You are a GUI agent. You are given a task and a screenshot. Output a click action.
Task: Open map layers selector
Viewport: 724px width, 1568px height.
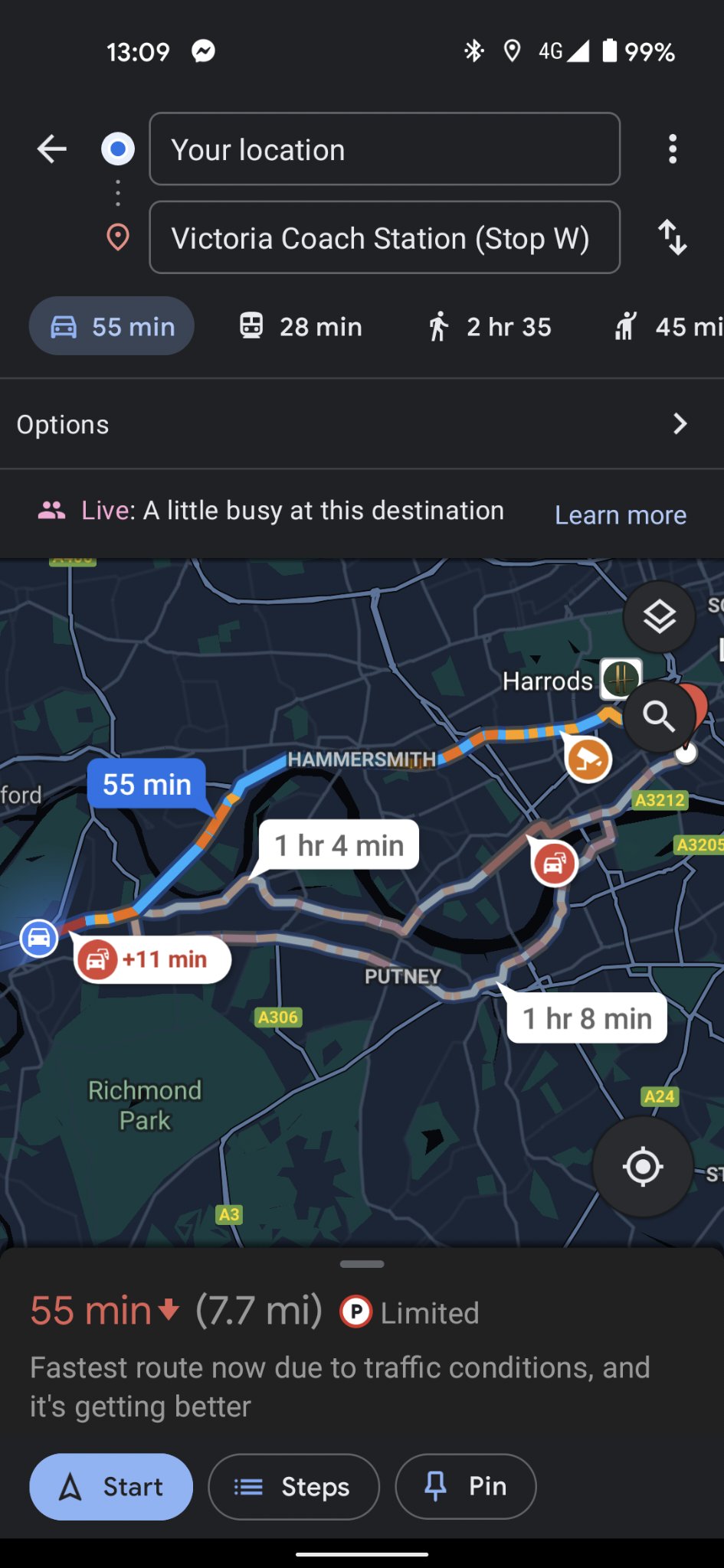[658, 617]
